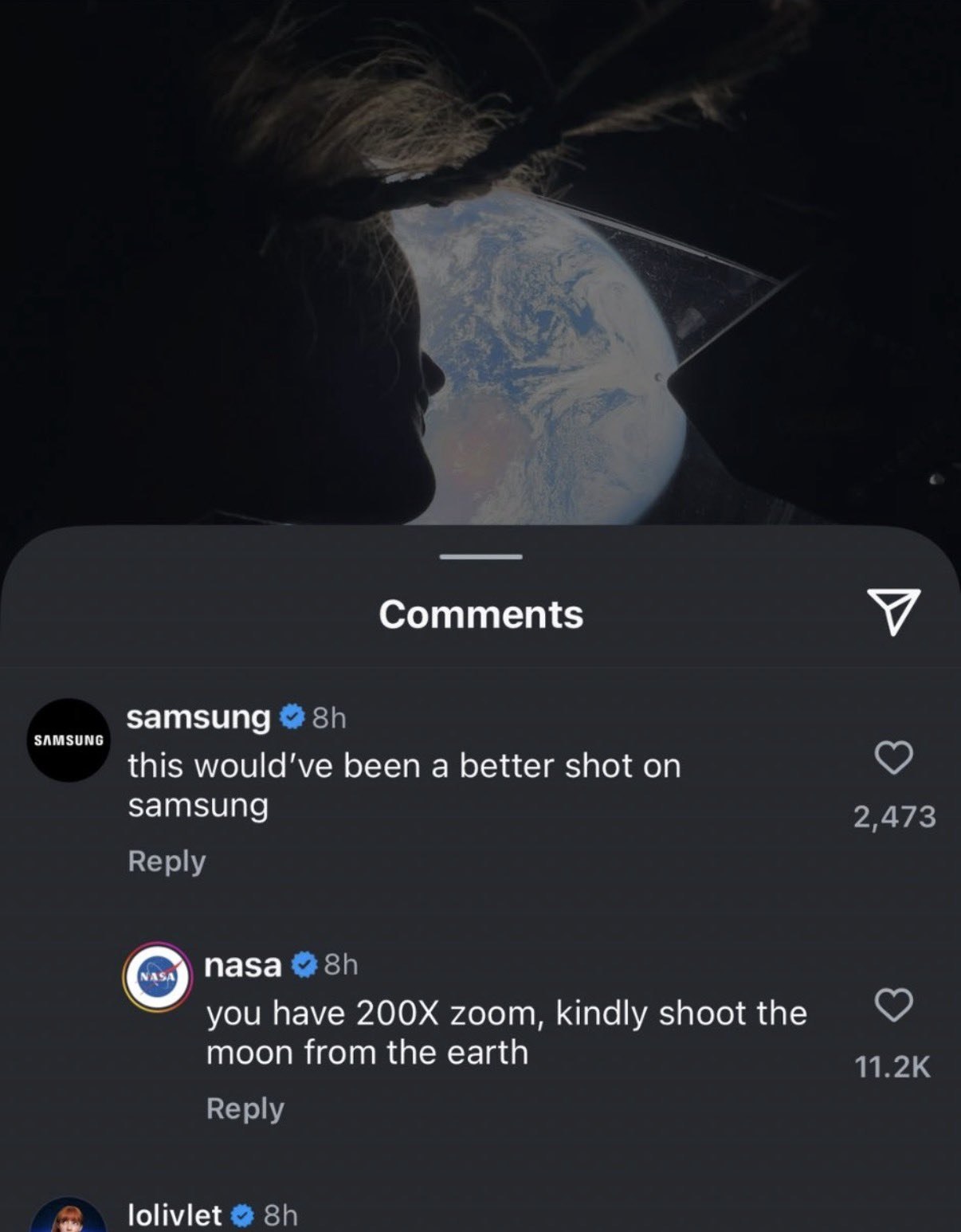
Task: Open samsung's profile picture
Action: tap(69, 740)
